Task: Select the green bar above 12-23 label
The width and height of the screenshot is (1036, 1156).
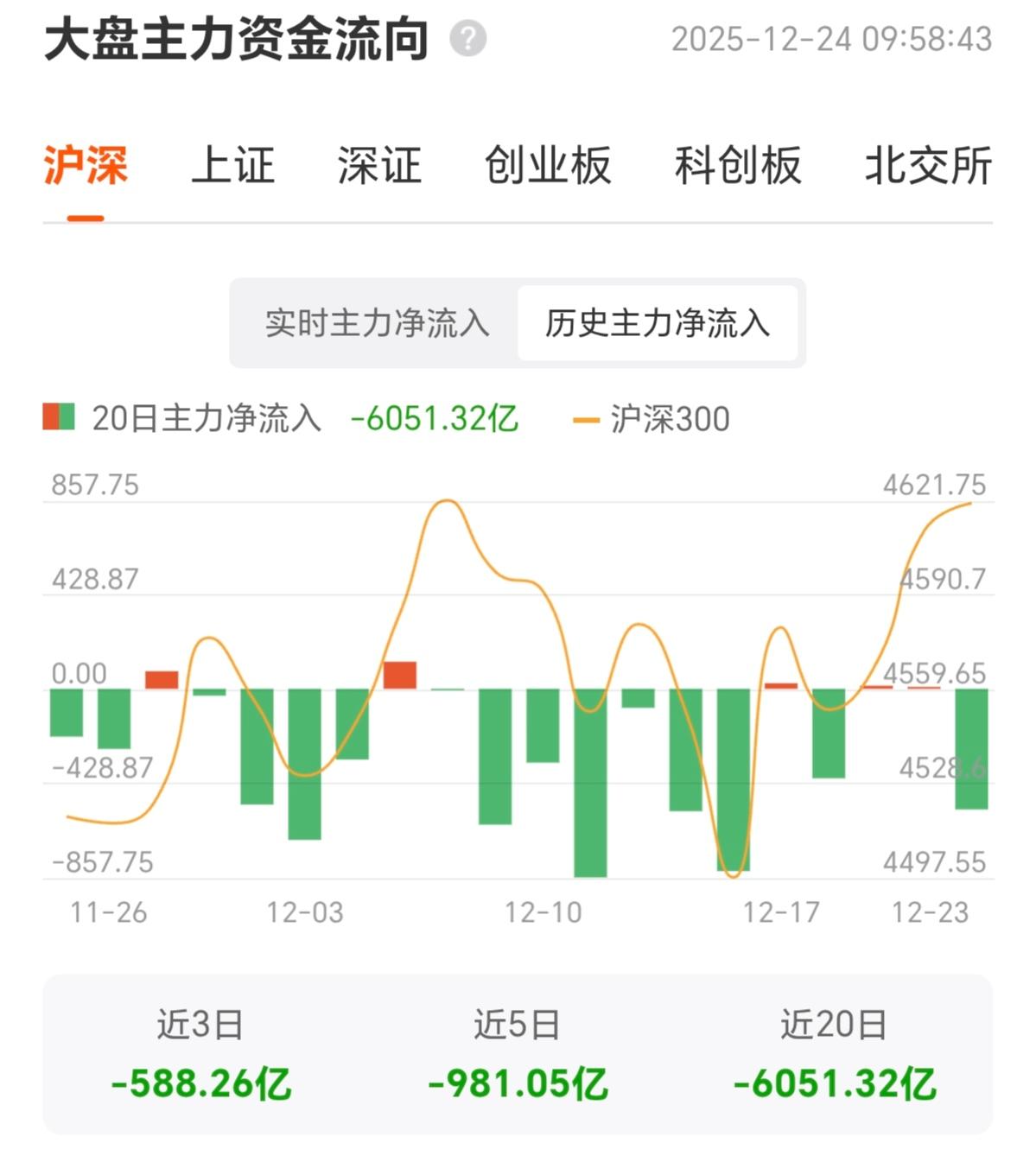Action: point(971,747)
